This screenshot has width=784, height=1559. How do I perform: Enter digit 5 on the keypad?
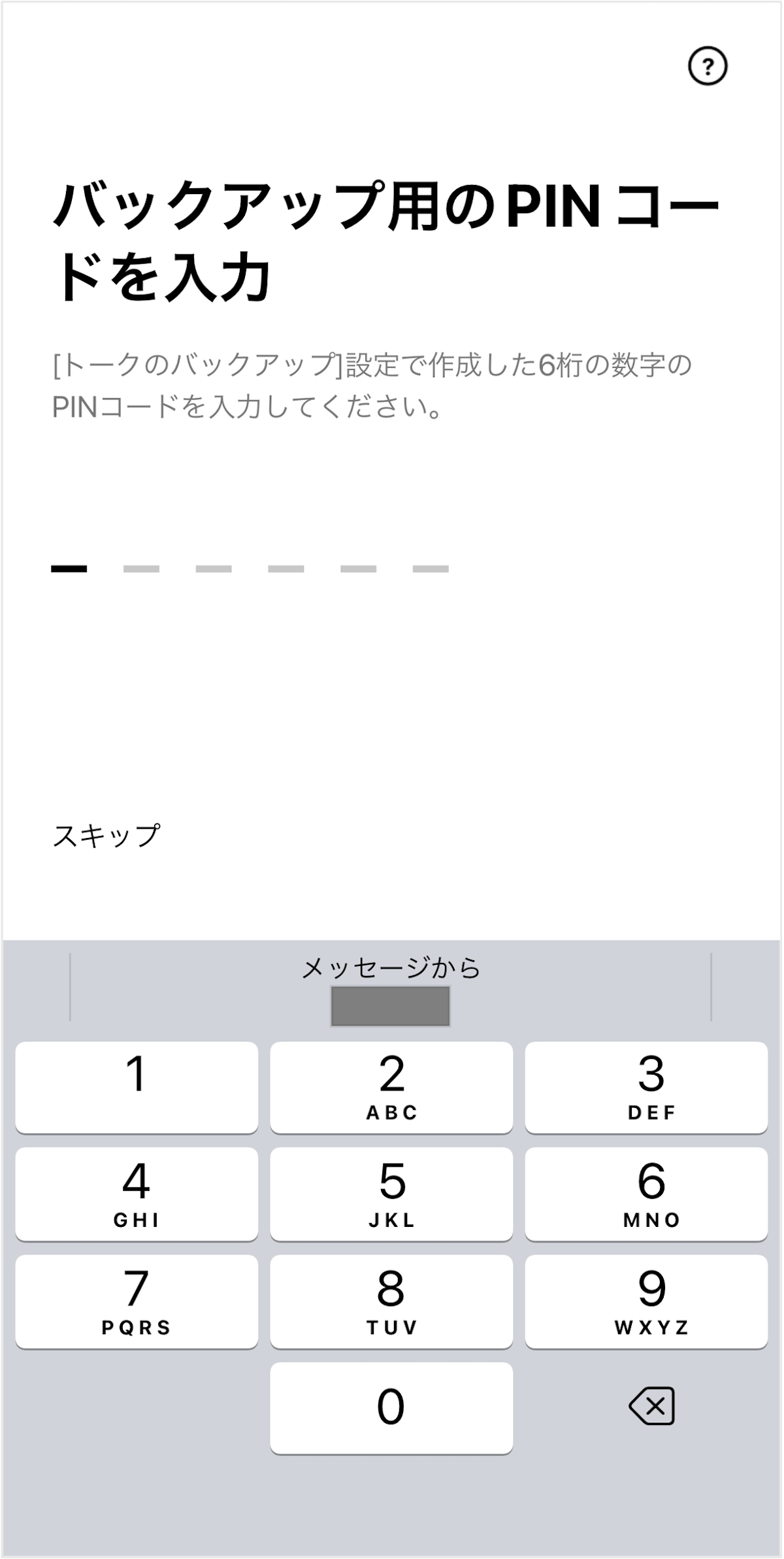tap(391, 1194)
